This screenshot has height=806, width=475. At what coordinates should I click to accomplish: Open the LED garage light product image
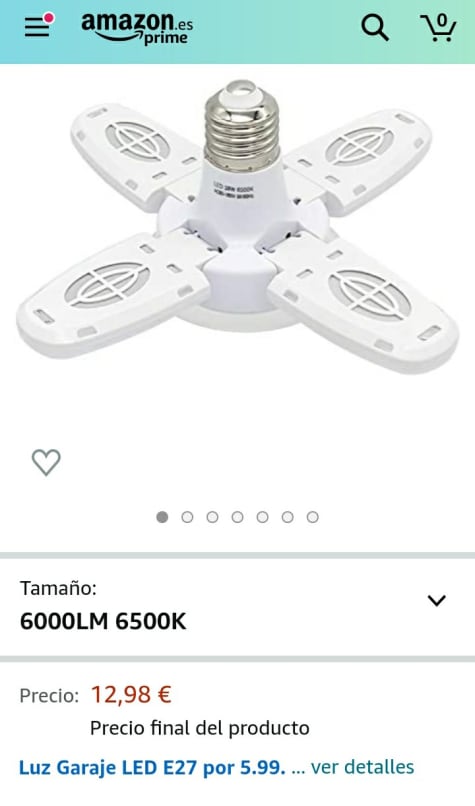point(238,226)
